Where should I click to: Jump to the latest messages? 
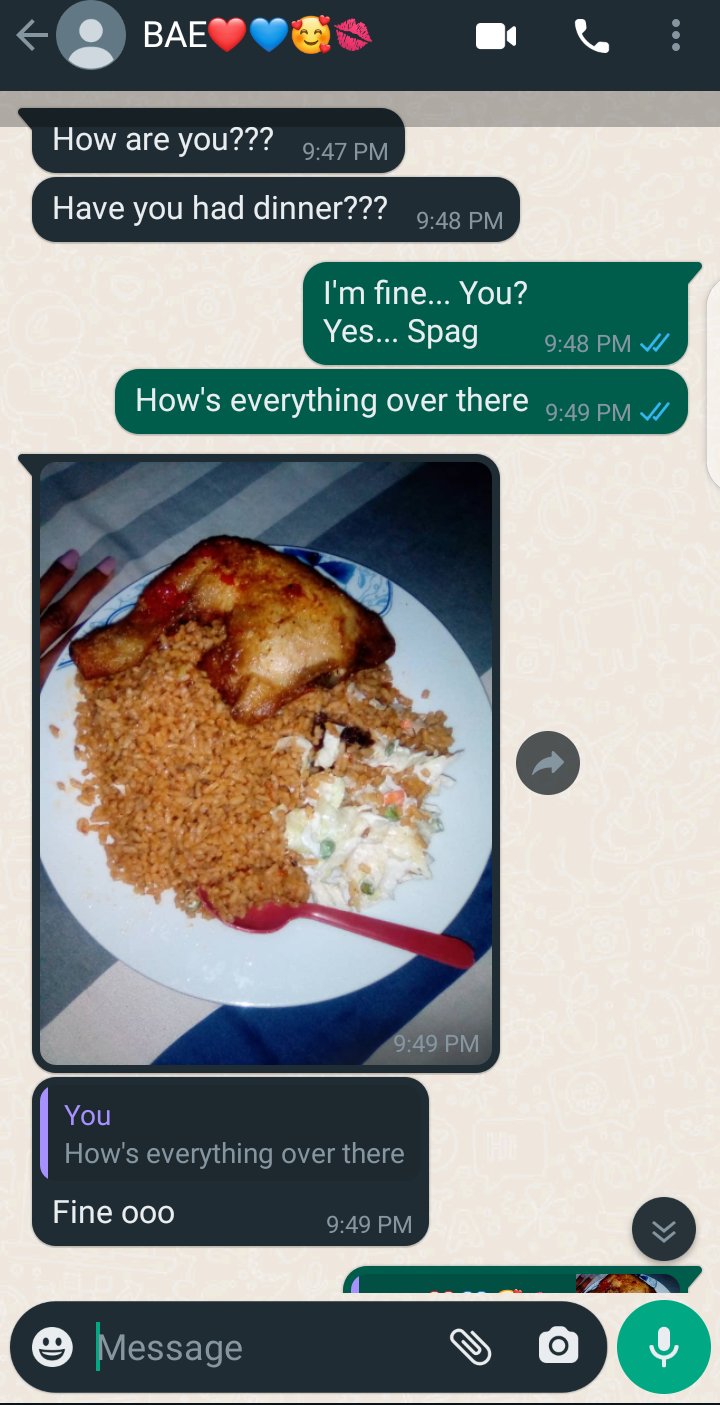point(663,1229)
